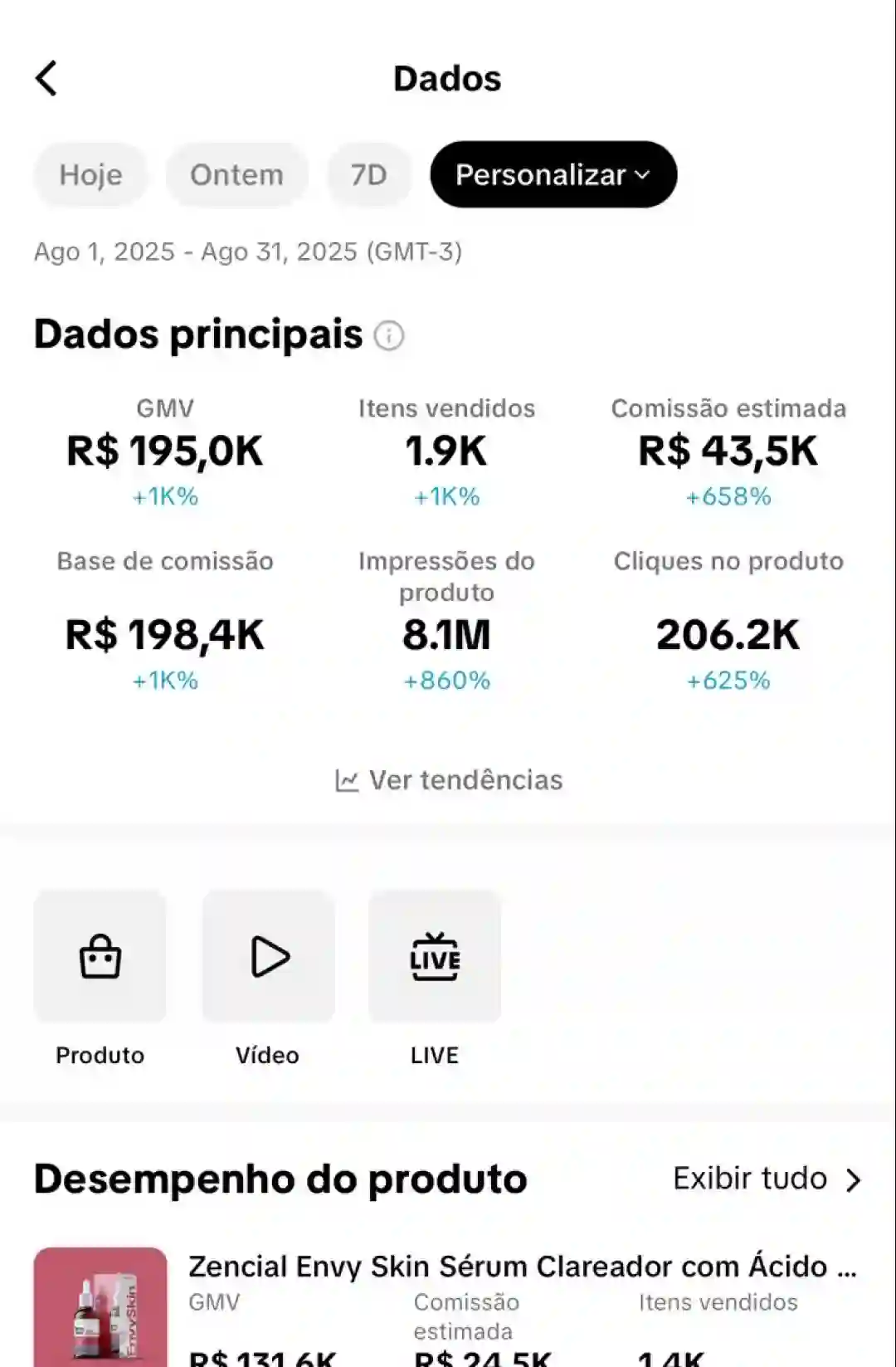Screen dimensions: 896x1367
Task: Tap Exibir tudo for product performance
Action: (767, 1179)
